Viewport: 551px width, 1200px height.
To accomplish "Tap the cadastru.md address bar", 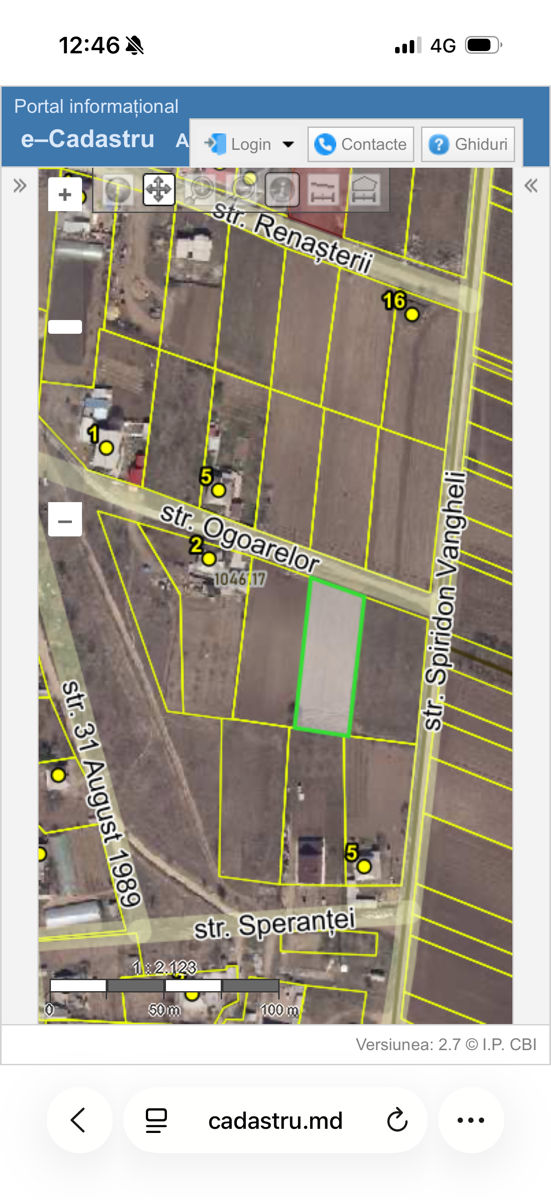I will click(275, 1120).
